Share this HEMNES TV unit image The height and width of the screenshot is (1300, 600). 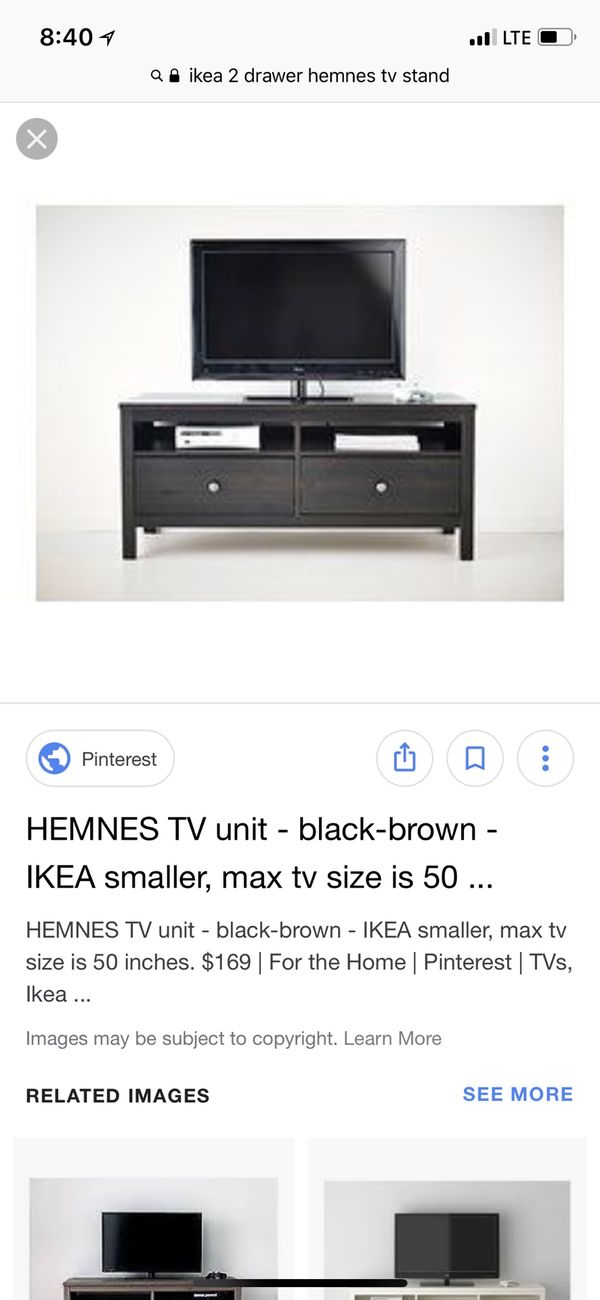[x=404, y=759]
